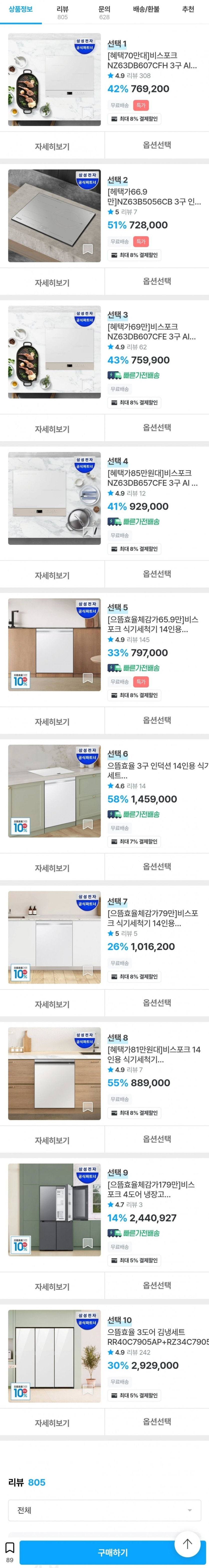This screenshot has width=209, height=1568.
Task: Bookmark the 선택 2 product image
Action: (x=88, y=249)
